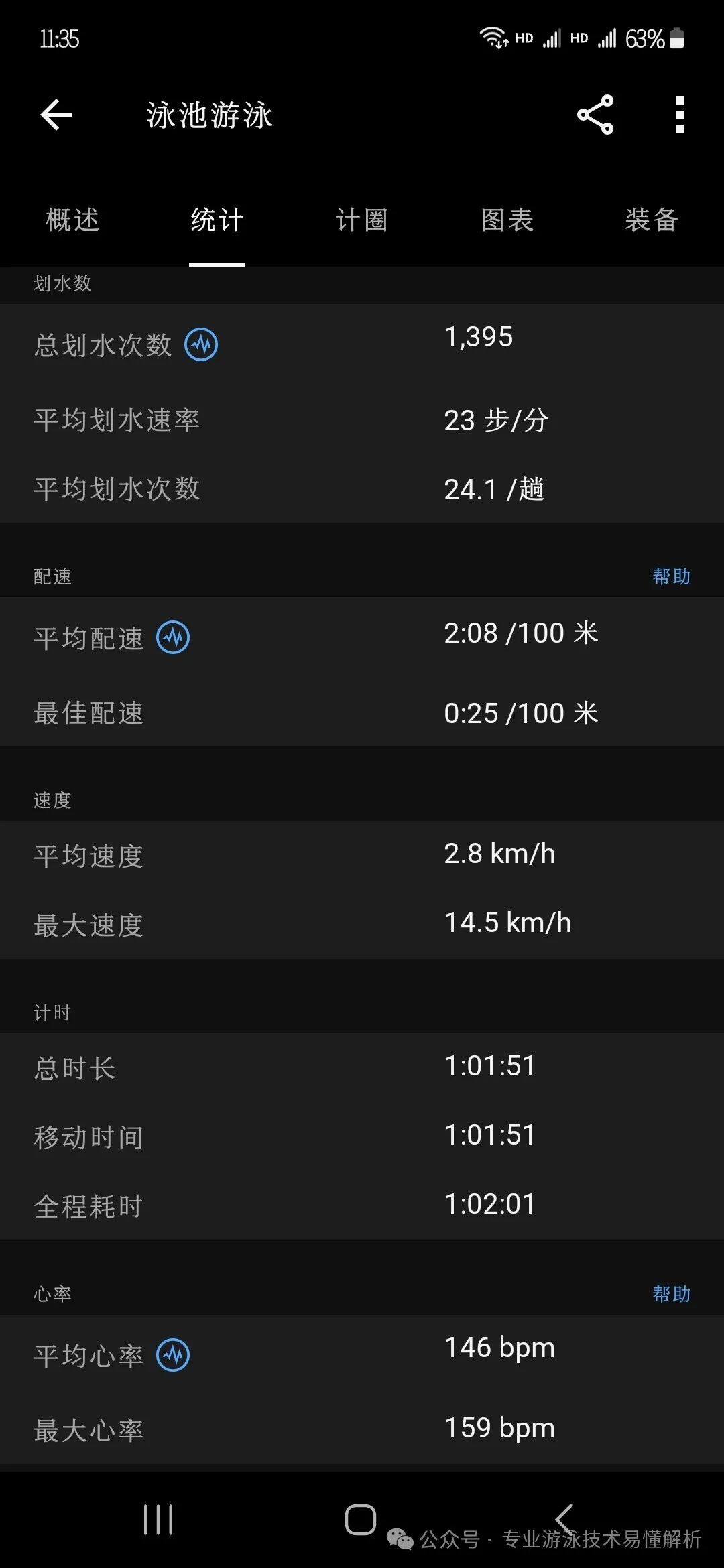Switch to the 图表 tab
Screen dimensions: 724x1568
click(x=507, y=220)
